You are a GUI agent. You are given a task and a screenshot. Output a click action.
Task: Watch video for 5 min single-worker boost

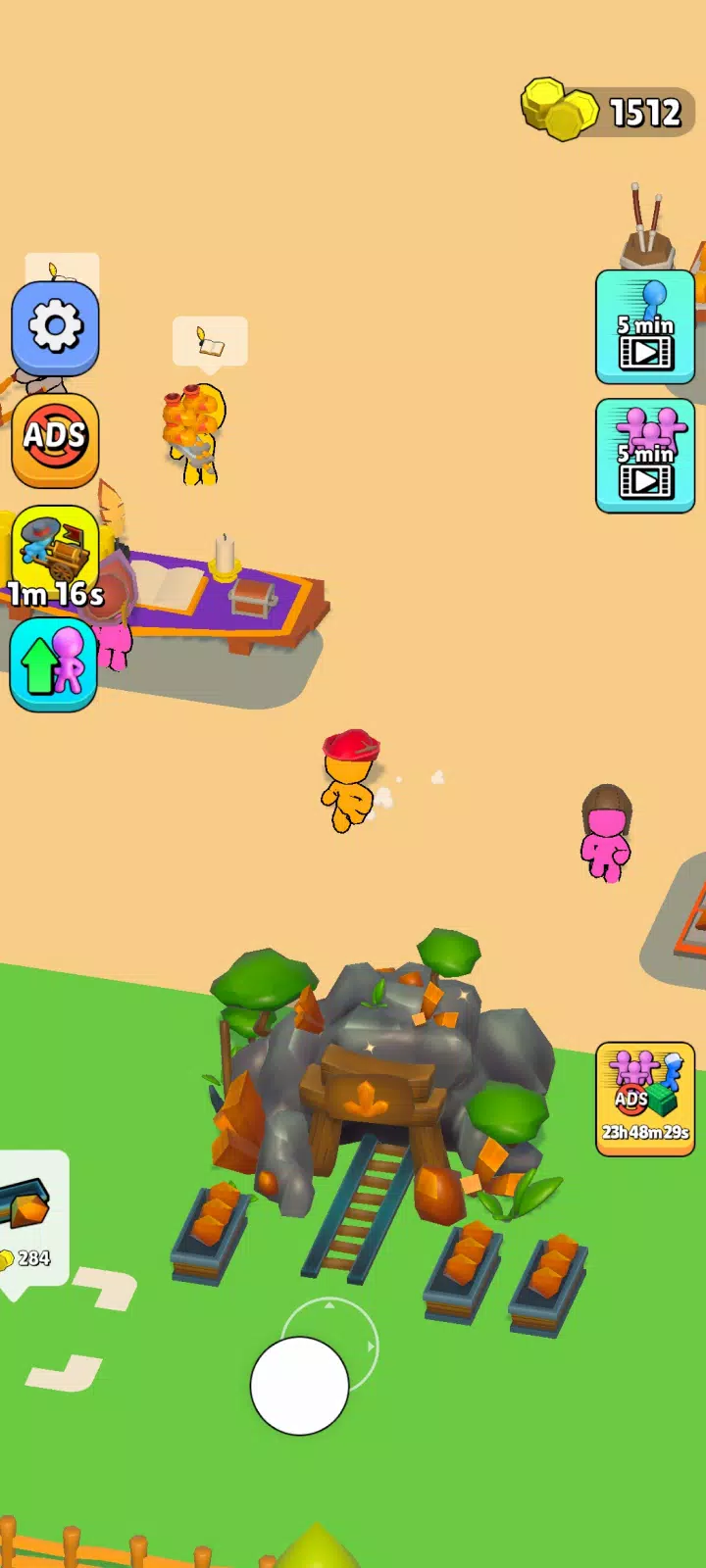pos(645,327)
